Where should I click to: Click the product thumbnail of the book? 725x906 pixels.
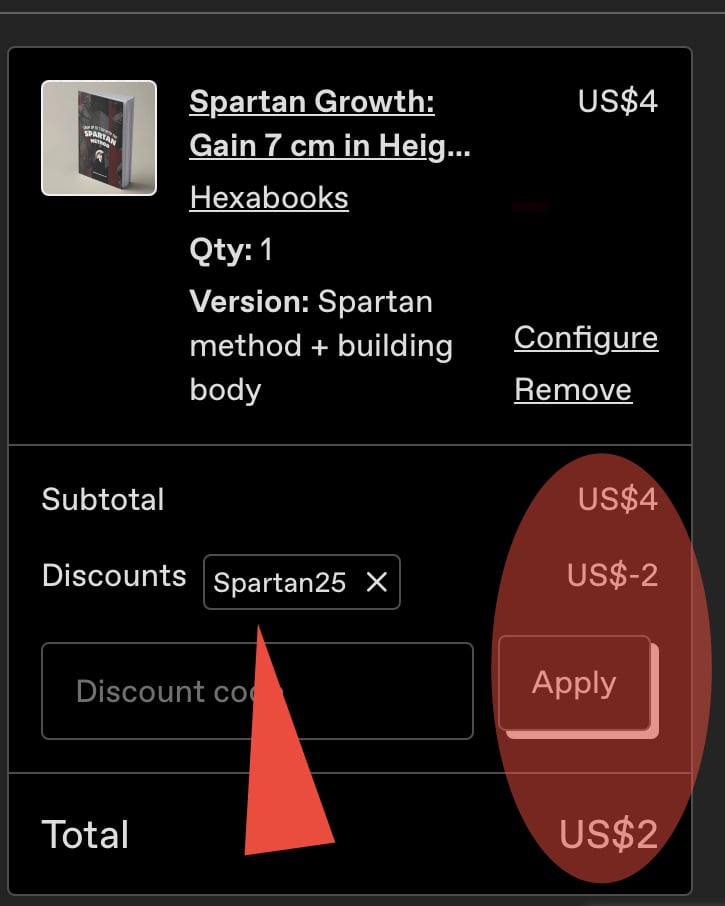click(98, 138)
